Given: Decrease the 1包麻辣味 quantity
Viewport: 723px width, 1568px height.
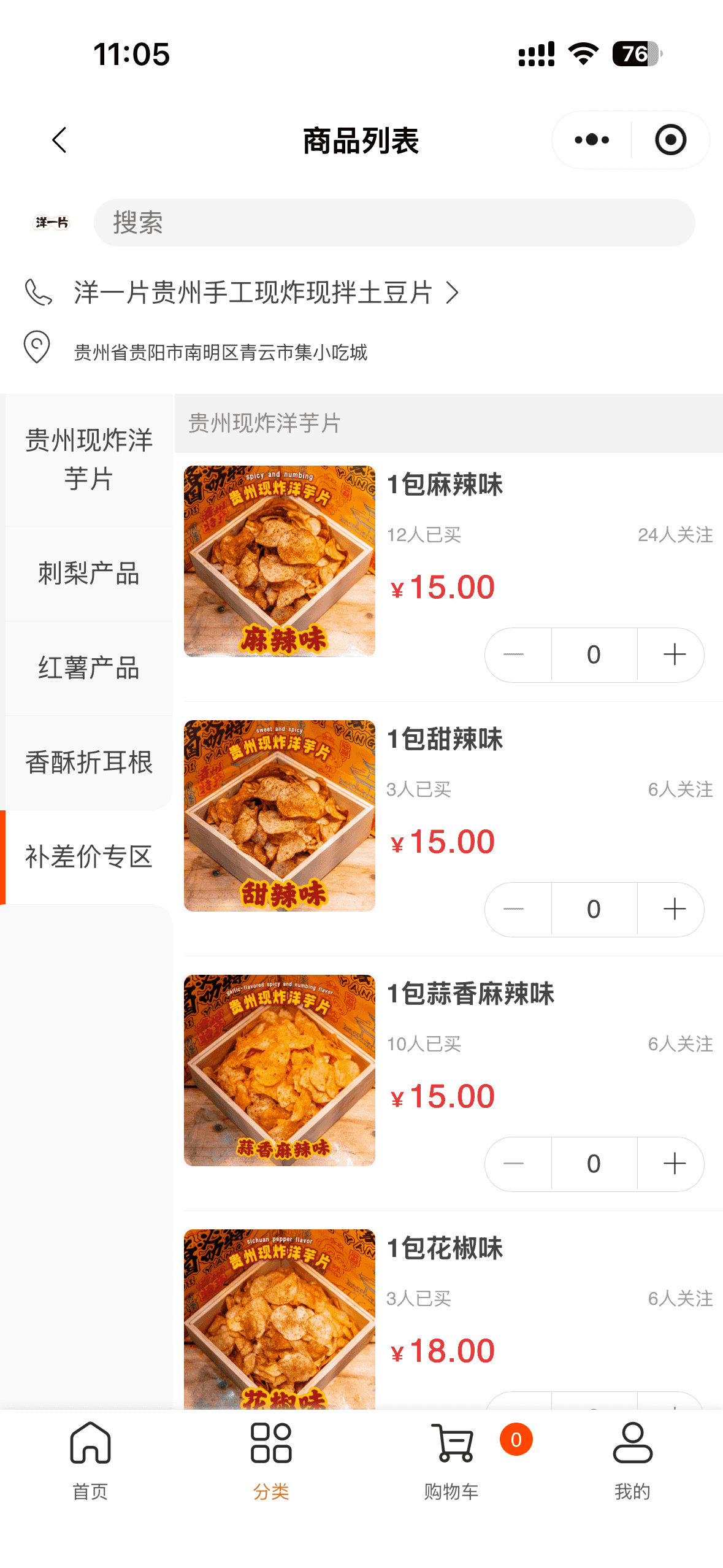Looking at the screenshot, I should pyautogui.click(x=514, y=655).
